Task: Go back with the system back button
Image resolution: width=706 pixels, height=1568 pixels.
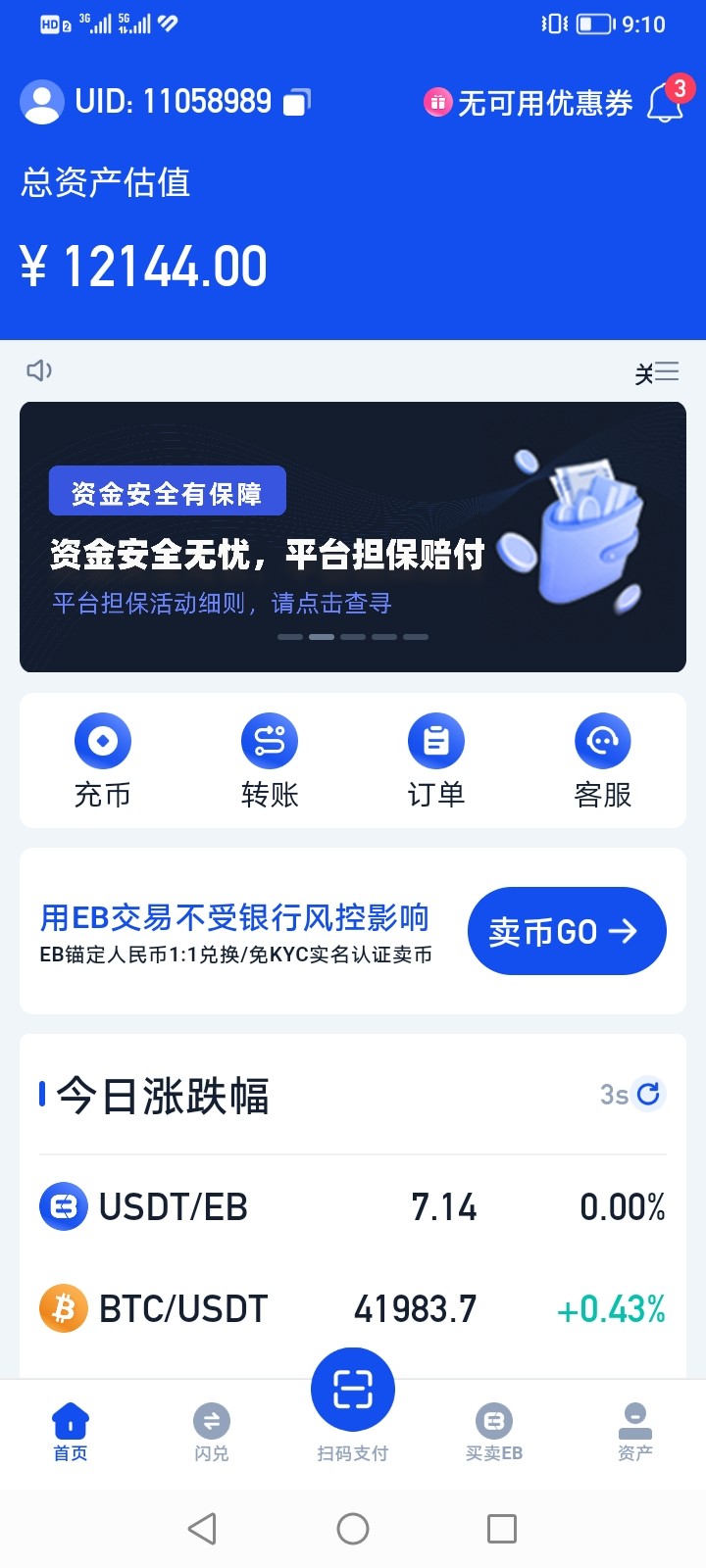Action: pos(202,1529)
